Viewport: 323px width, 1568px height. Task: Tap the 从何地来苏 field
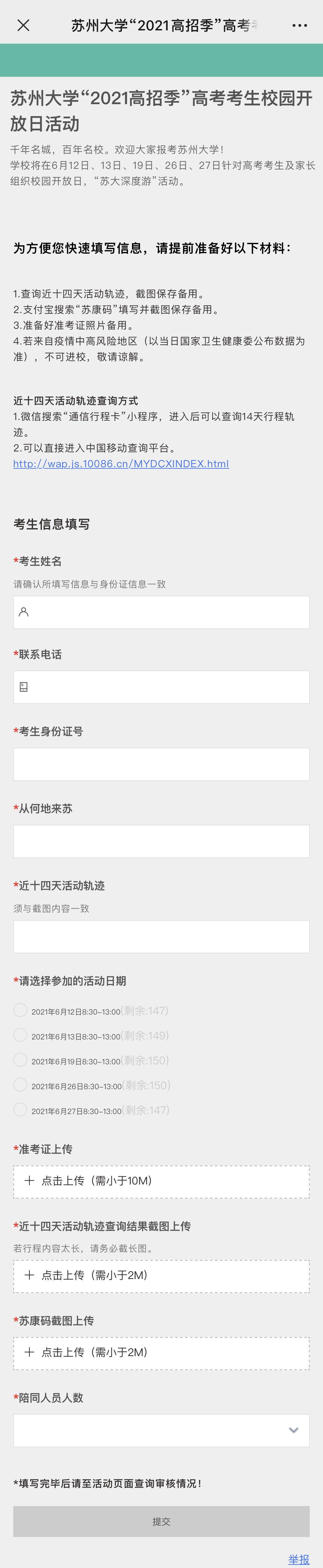(161, 841)
